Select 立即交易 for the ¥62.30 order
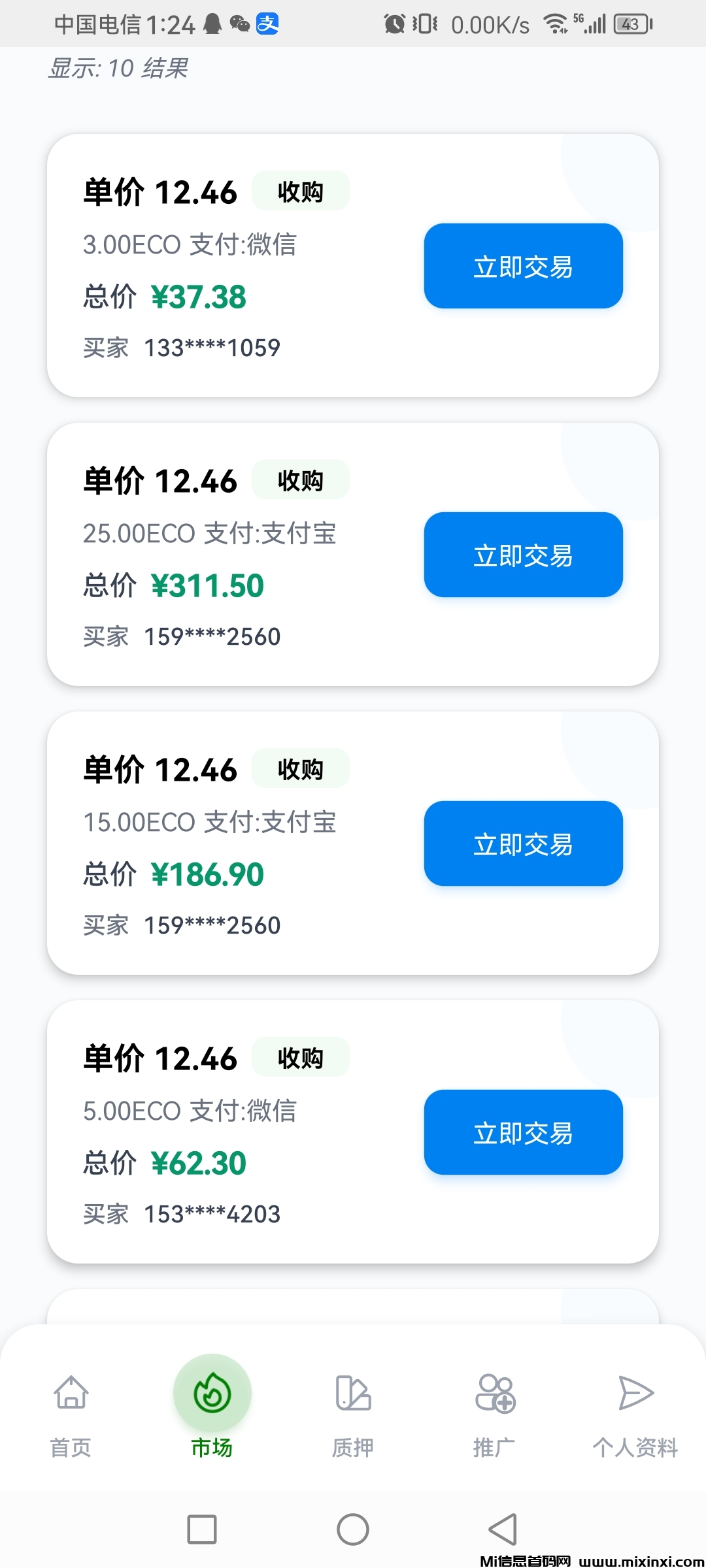This screenshot has height=1568, width=706. coord(523,1132)
